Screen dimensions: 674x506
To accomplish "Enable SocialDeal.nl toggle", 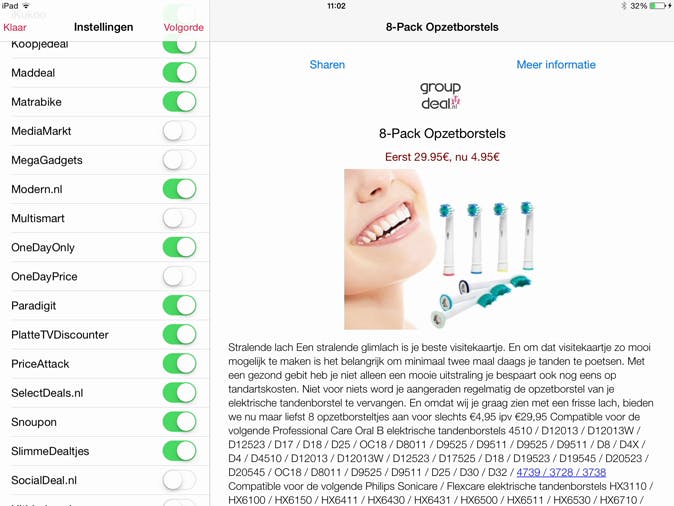I will coord(179,480).
